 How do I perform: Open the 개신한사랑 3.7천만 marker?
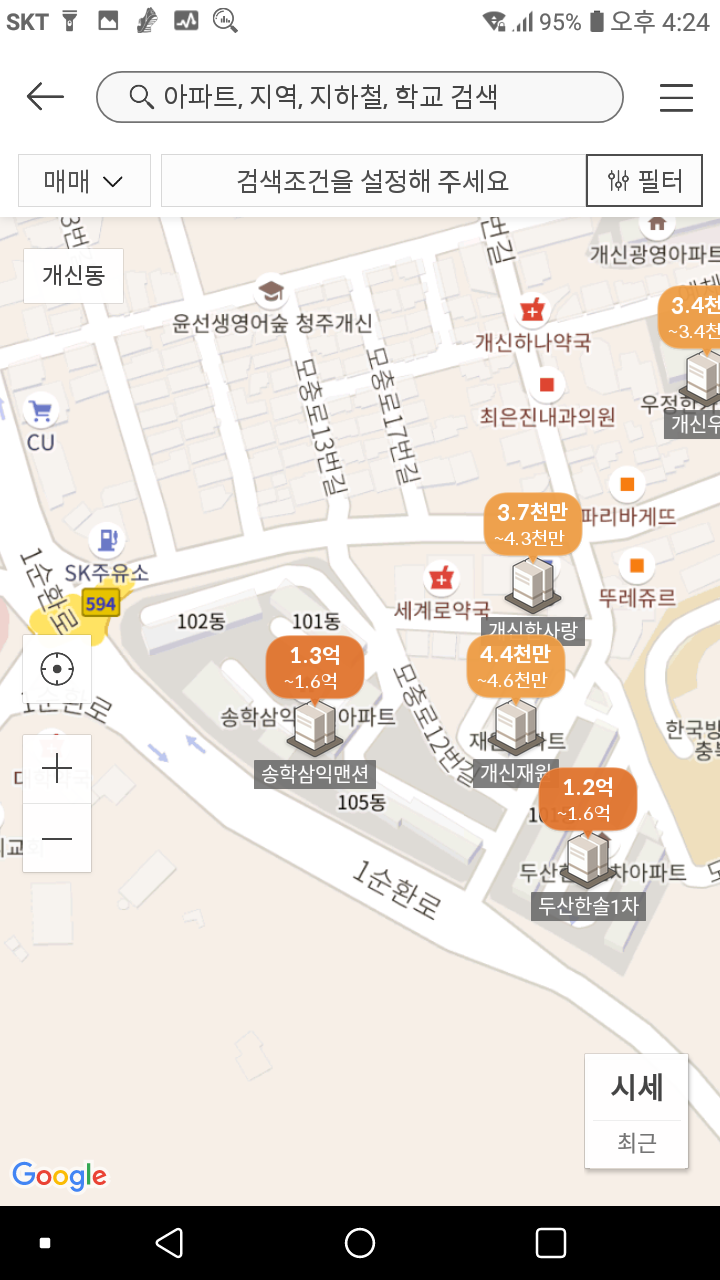coord(531,524)
